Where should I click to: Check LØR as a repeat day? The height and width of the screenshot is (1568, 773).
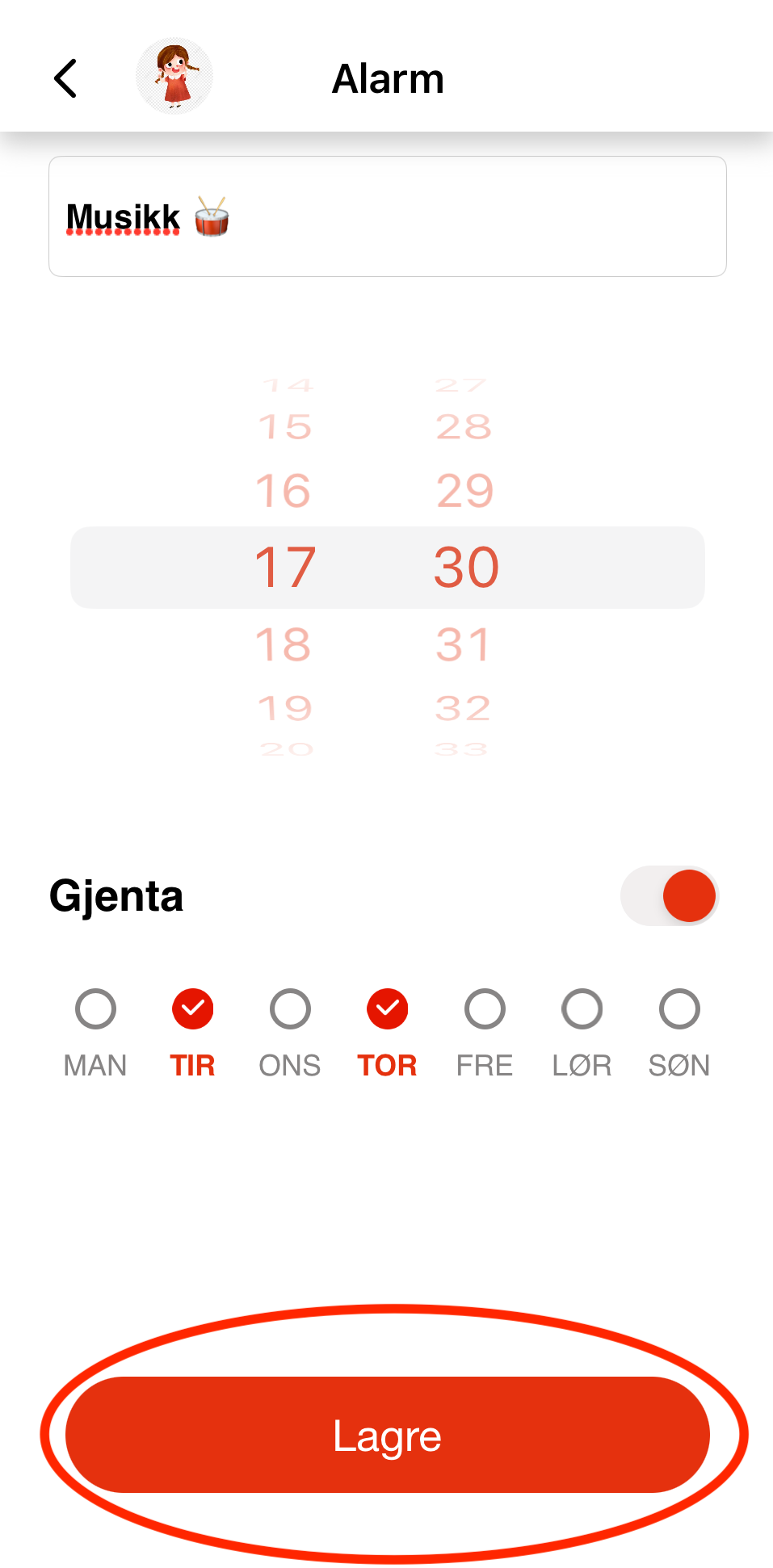coord(582,1009)
